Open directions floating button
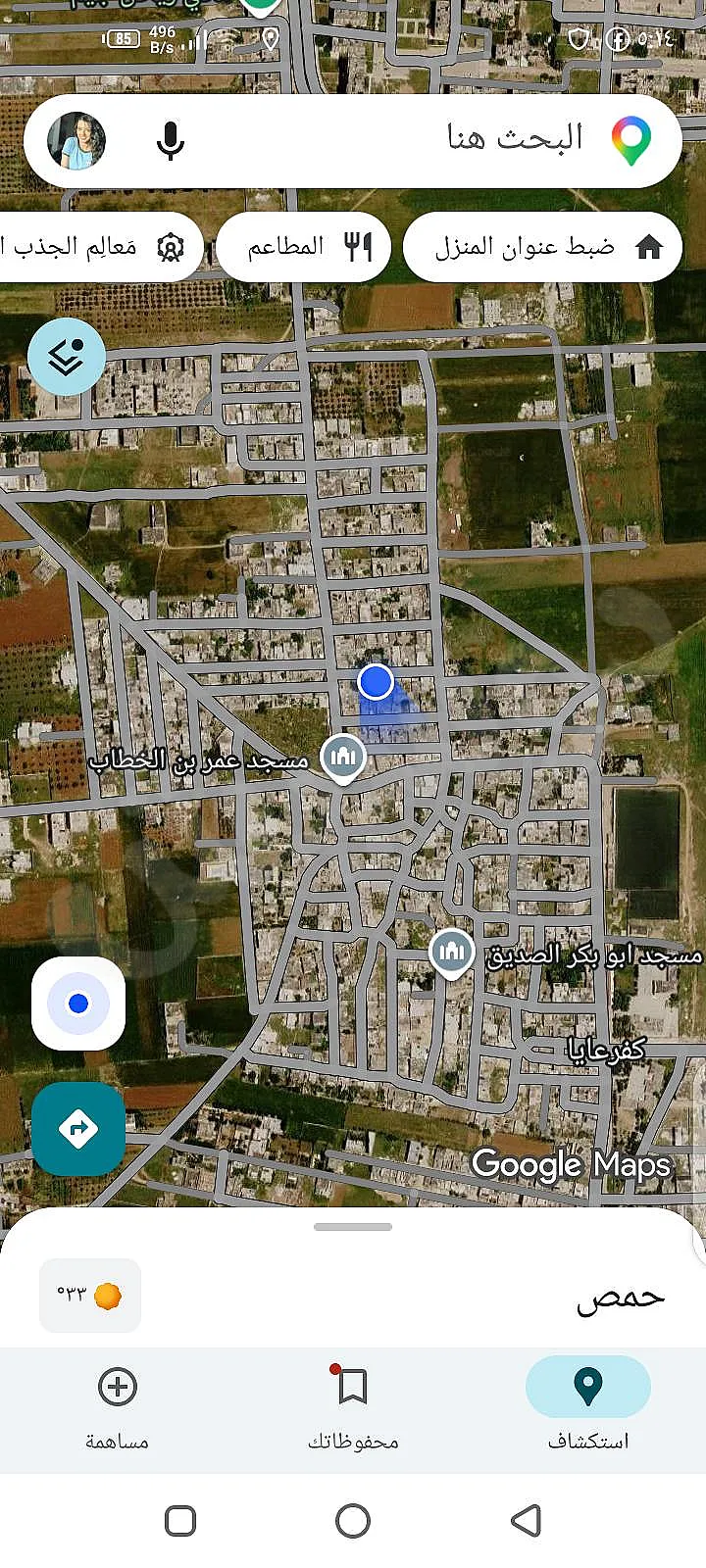The width and height of the screenshot is (706, 1568). (x=78, y=1129)
